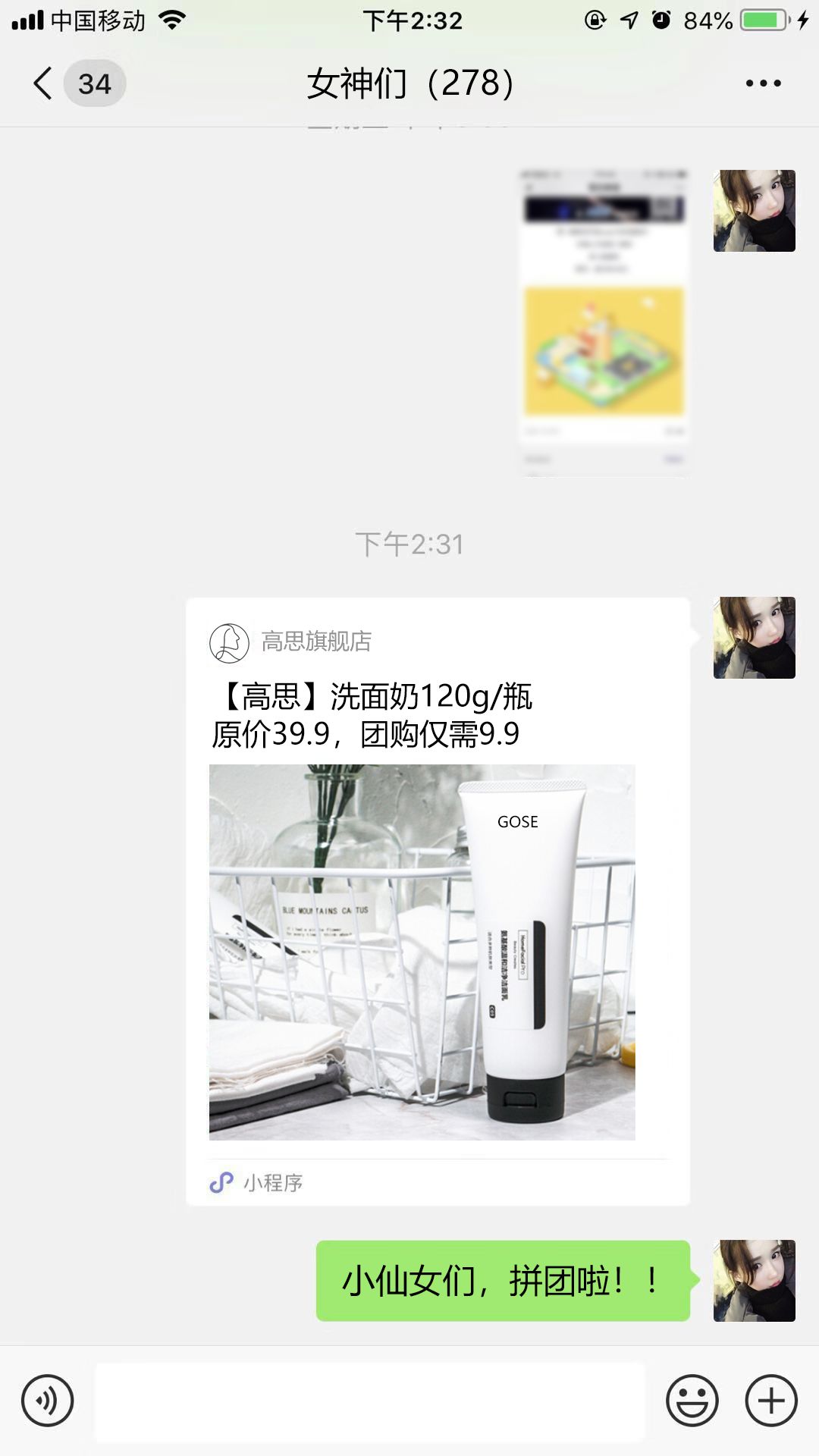Tap the time 下午2:32 in status bar
Screen dimensions: 819x1456
(x=409, y=20)
